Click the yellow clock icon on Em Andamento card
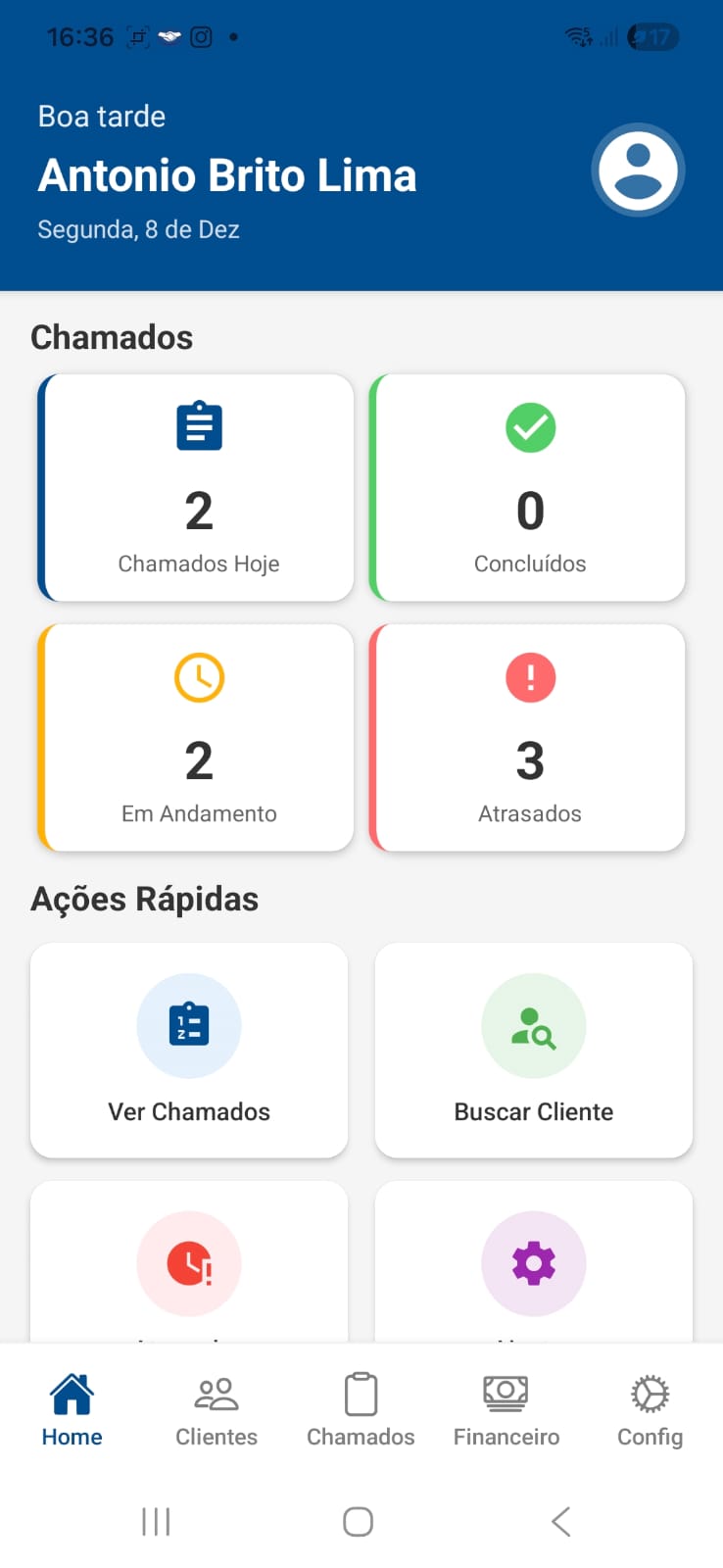The image size is (723, 1568). (198, 676)
